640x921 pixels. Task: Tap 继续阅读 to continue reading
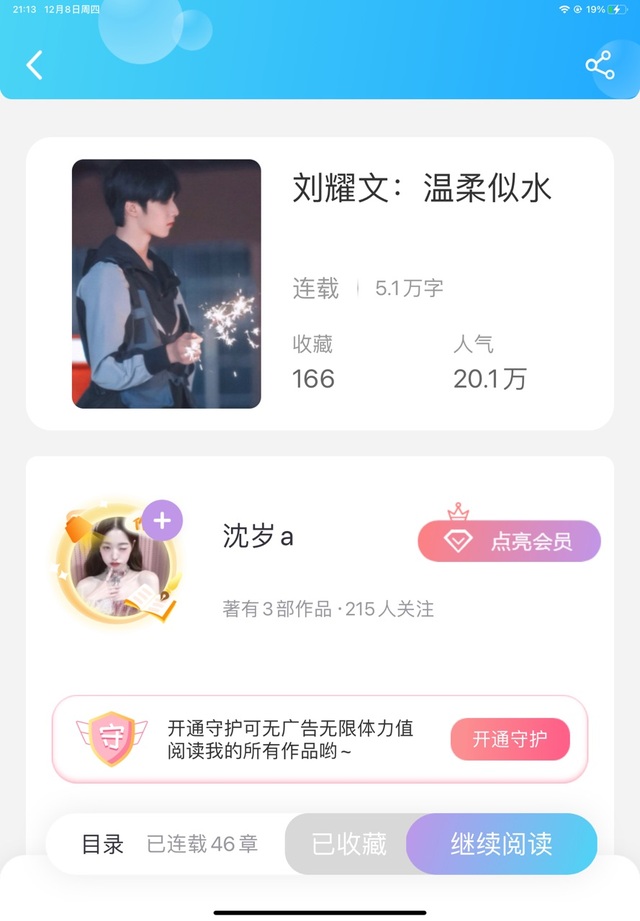click(501, 844)
